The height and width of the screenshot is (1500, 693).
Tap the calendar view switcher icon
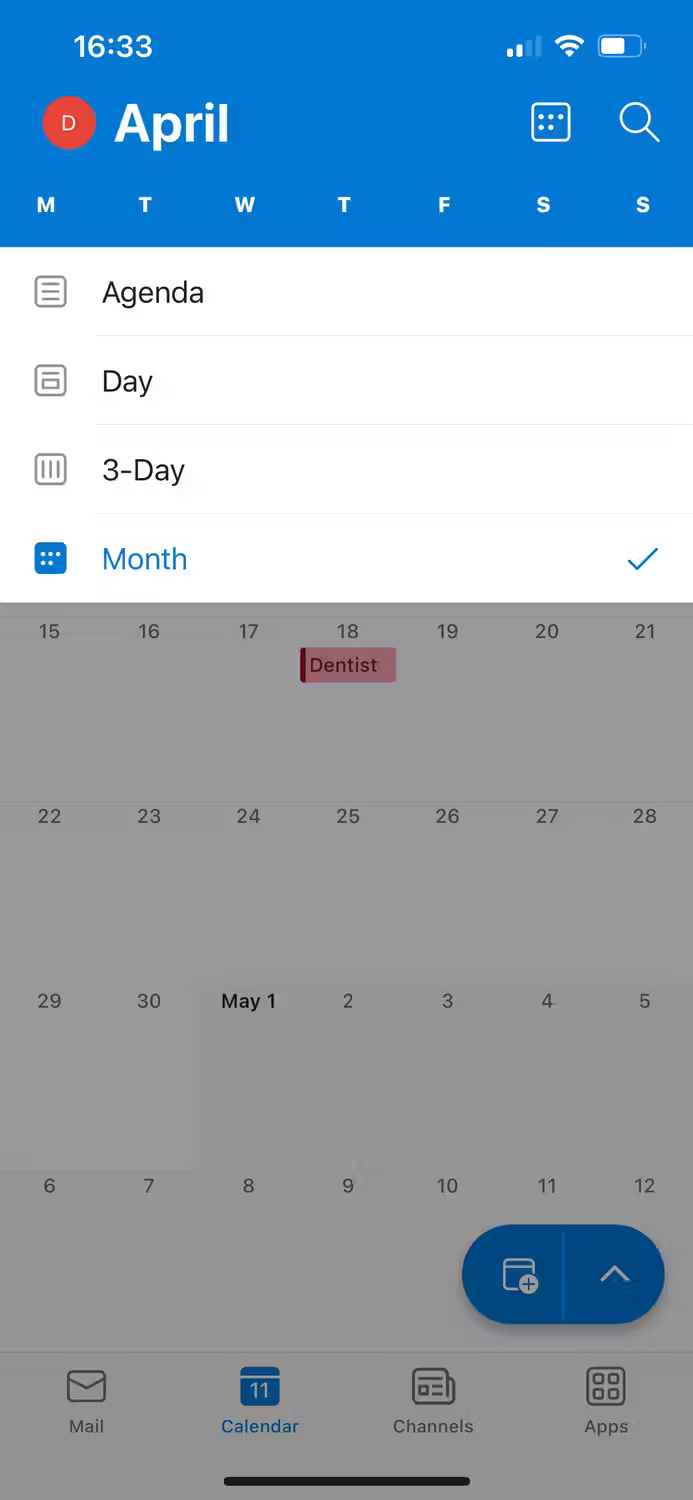[550, 123]
